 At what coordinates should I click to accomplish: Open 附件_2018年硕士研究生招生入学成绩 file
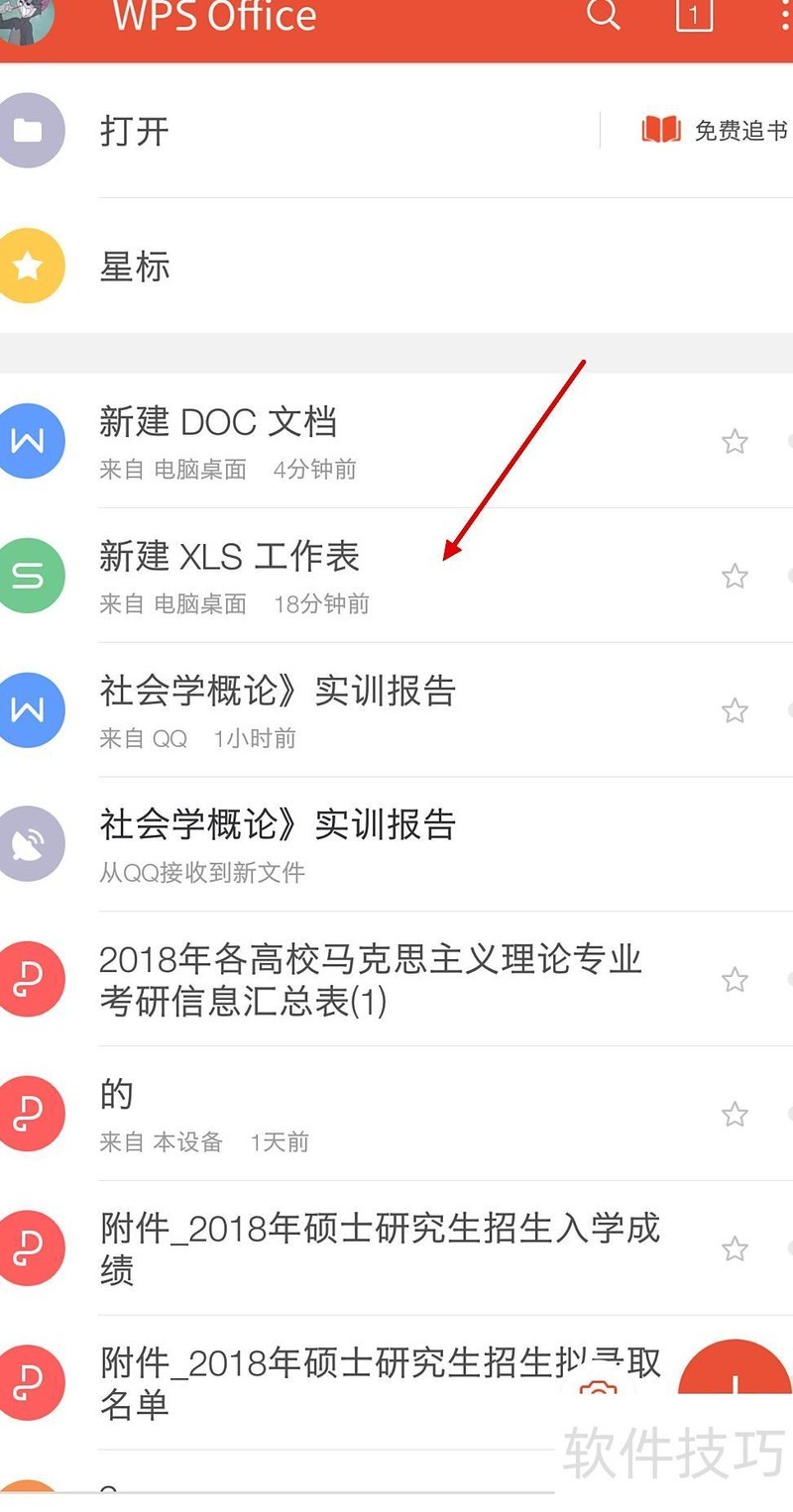(377, 1248)
